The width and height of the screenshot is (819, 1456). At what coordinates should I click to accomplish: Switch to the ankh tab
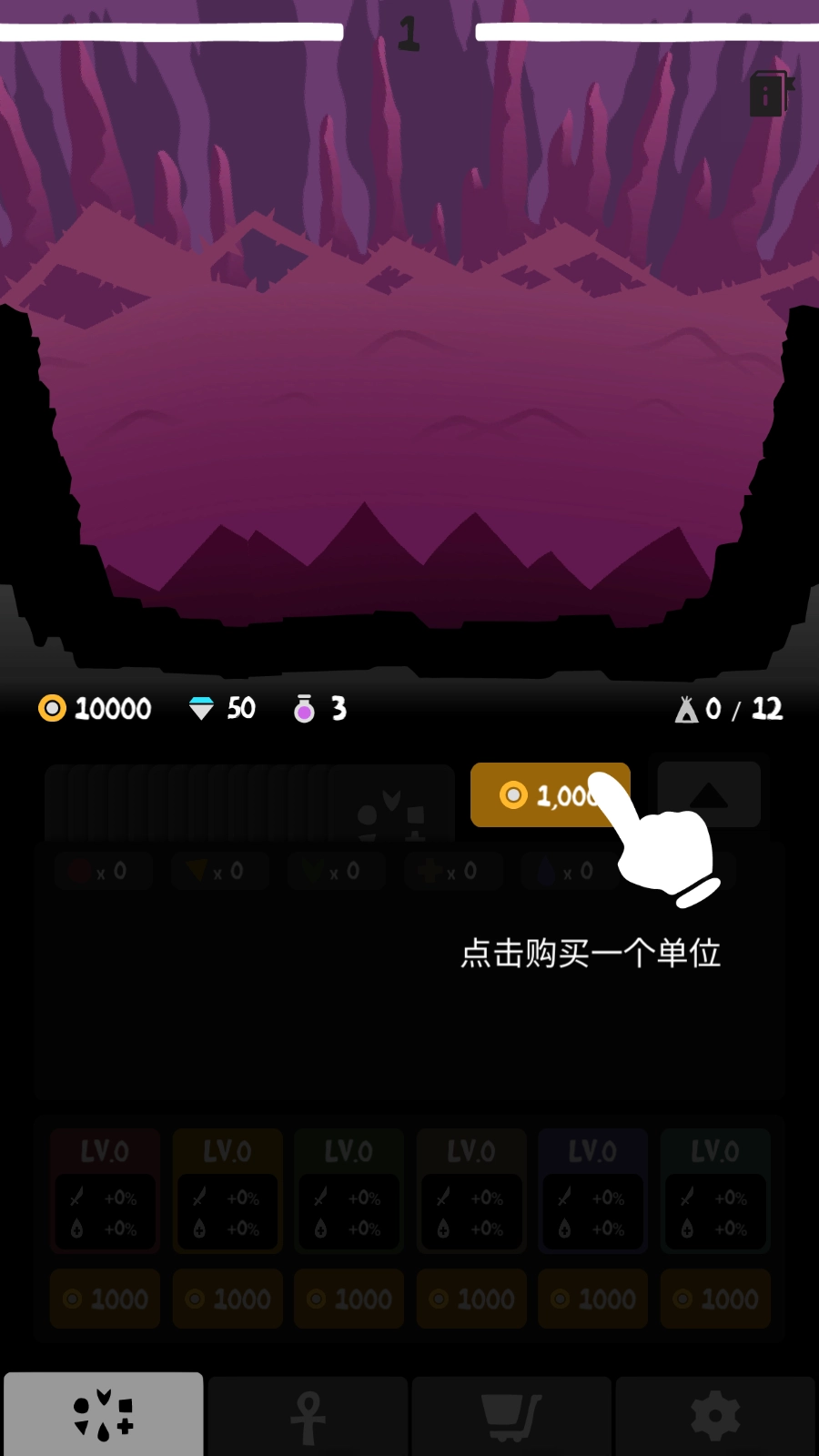[x=308, y=1416]
